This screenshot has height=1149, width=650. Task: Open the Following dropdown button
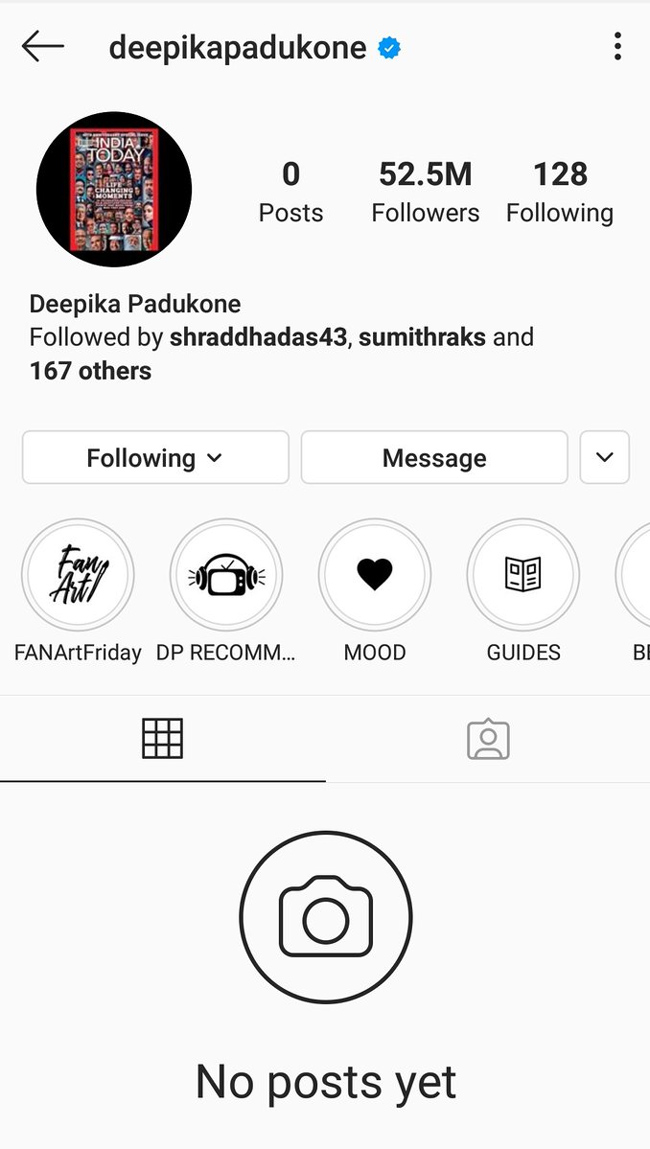click(155, 458)
